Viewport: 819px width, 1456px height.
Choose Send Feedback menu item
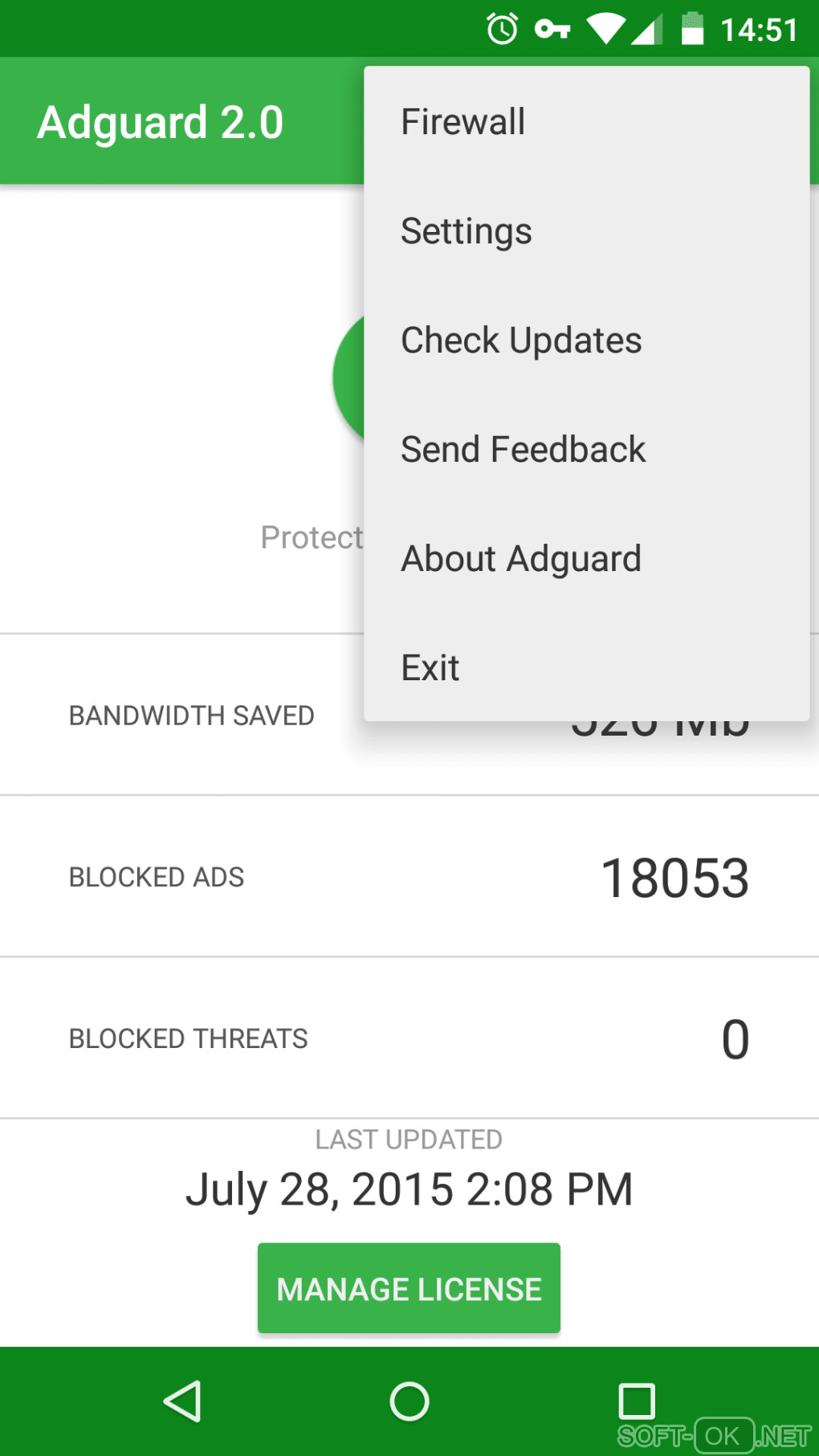pos(523,450)
